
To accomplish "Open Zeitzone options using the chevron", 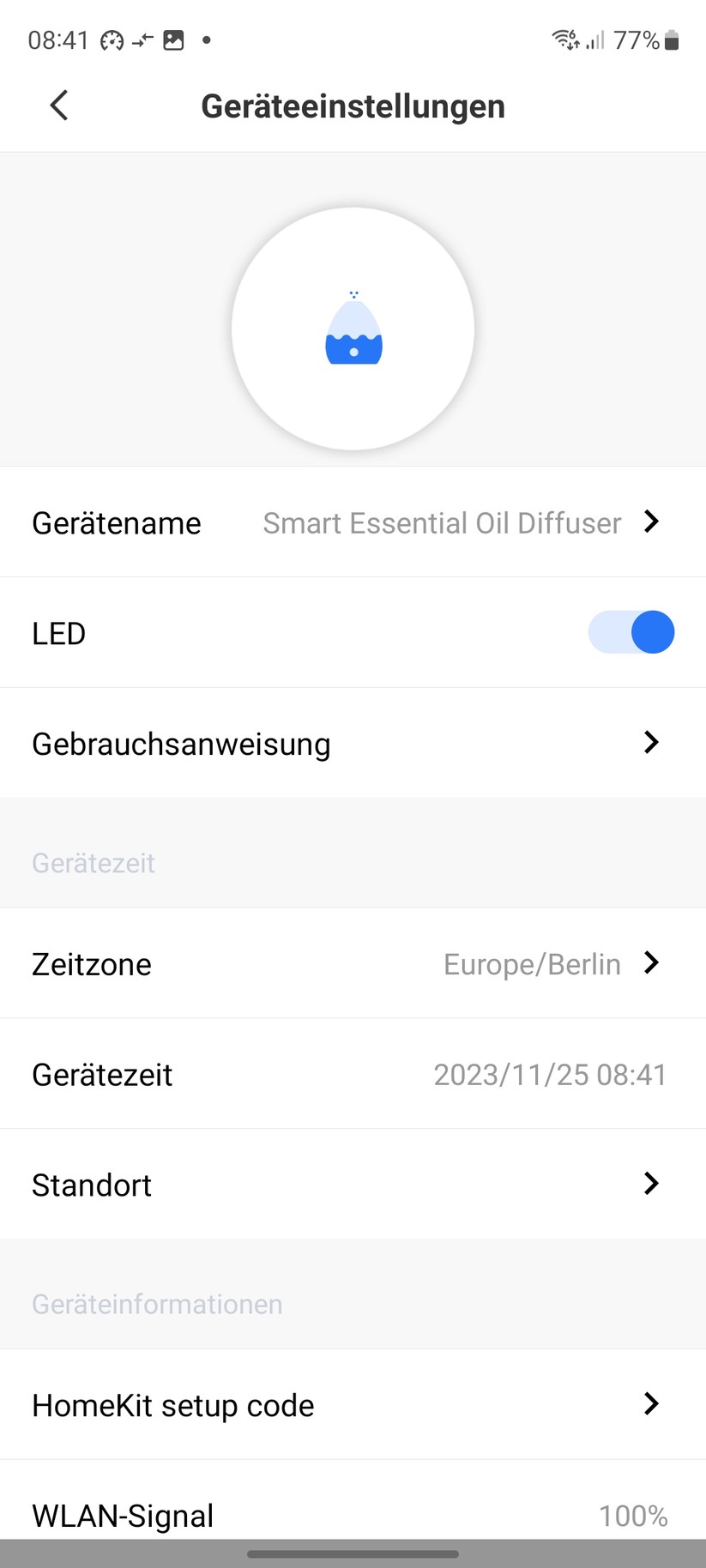I will [651, 962].
